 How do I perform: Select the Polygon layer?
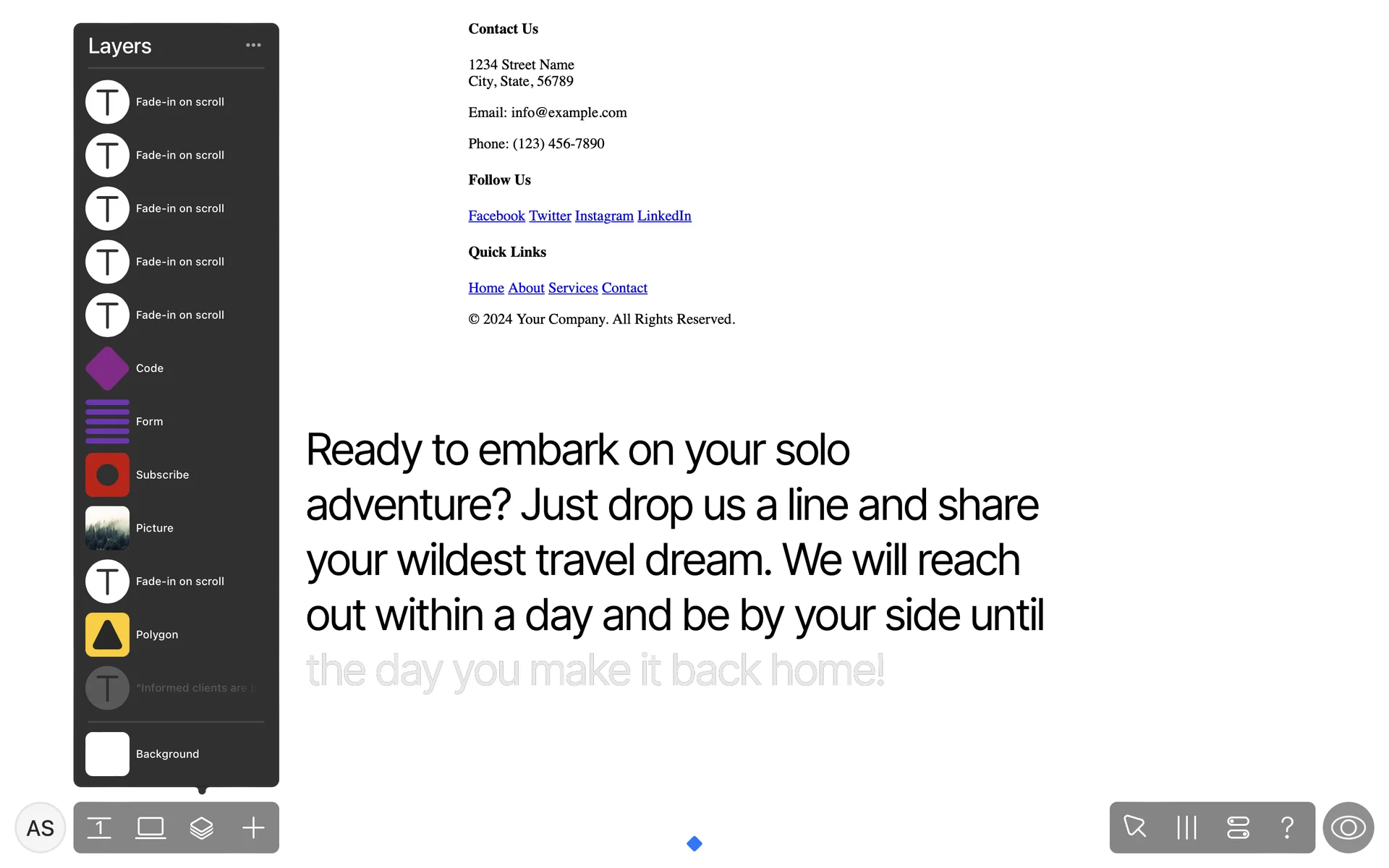[156, 634]
